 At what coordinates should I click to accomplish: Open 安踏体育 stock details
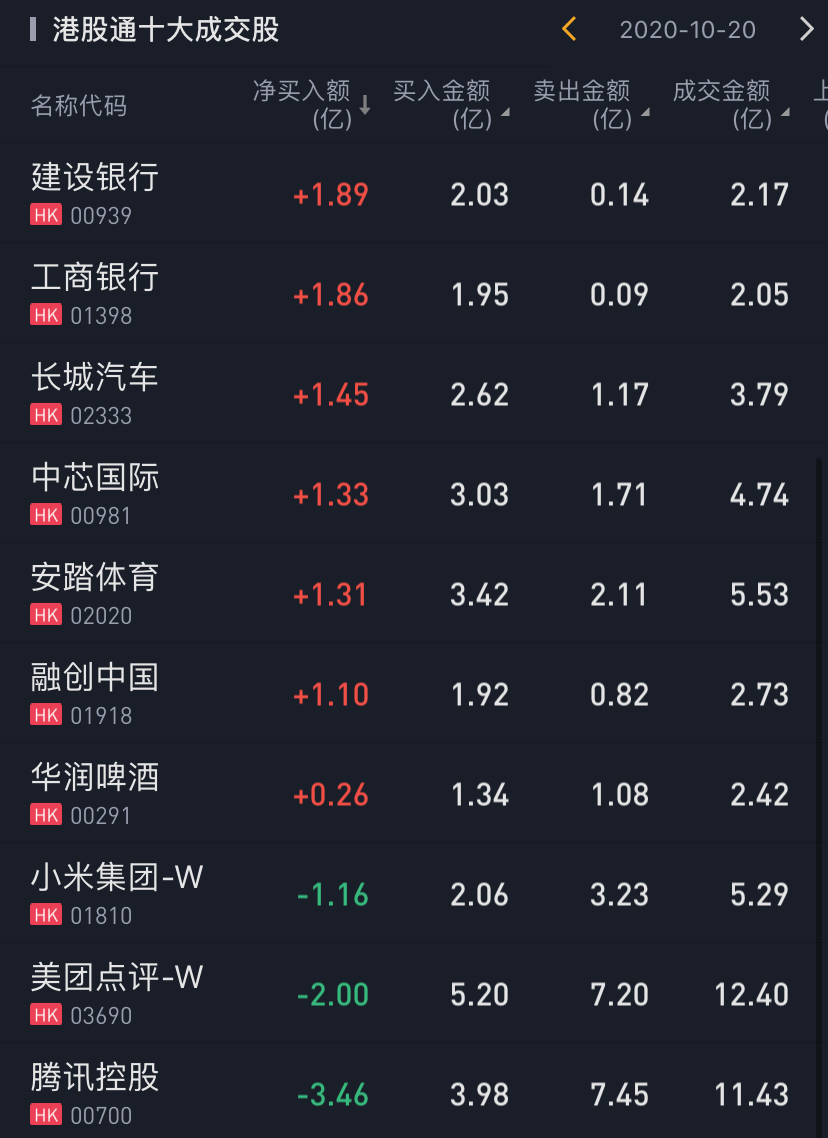click(x=96, y=592)
